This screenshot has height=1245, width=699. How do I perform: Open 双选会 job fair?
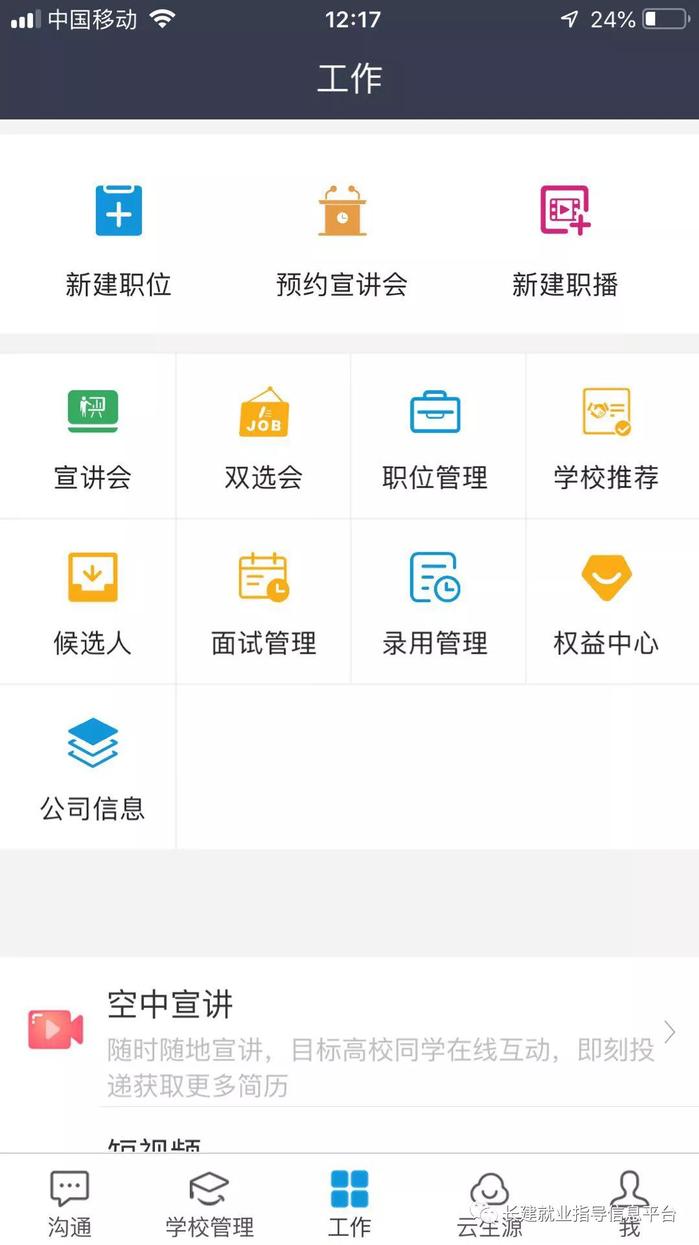(x=263, y=437)
